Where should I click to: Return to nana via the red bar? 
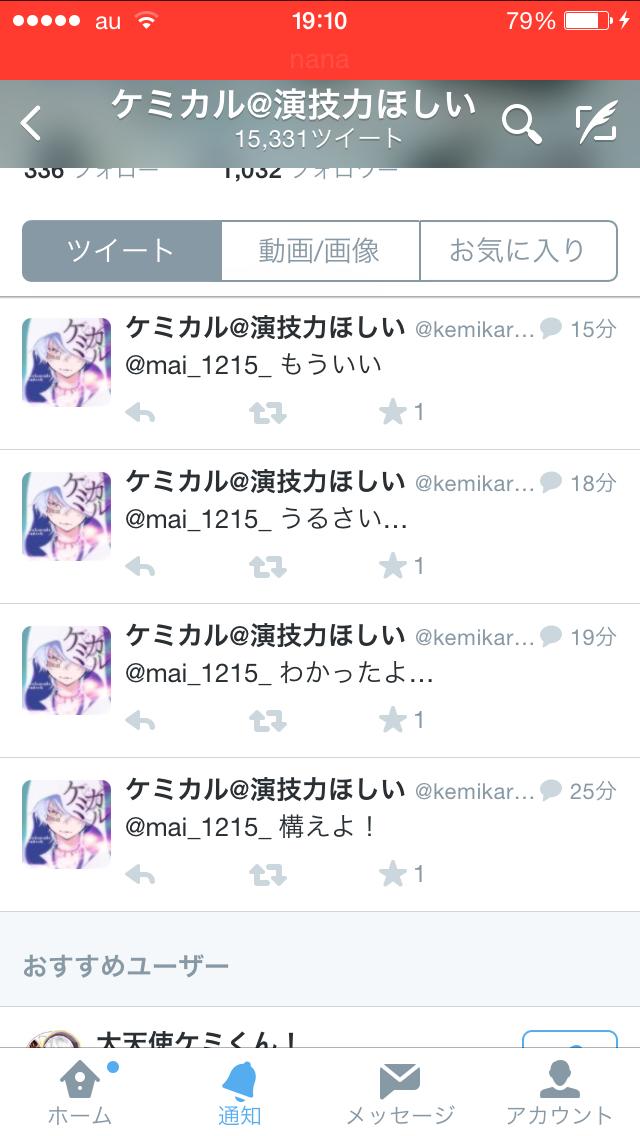pos(320,58)
